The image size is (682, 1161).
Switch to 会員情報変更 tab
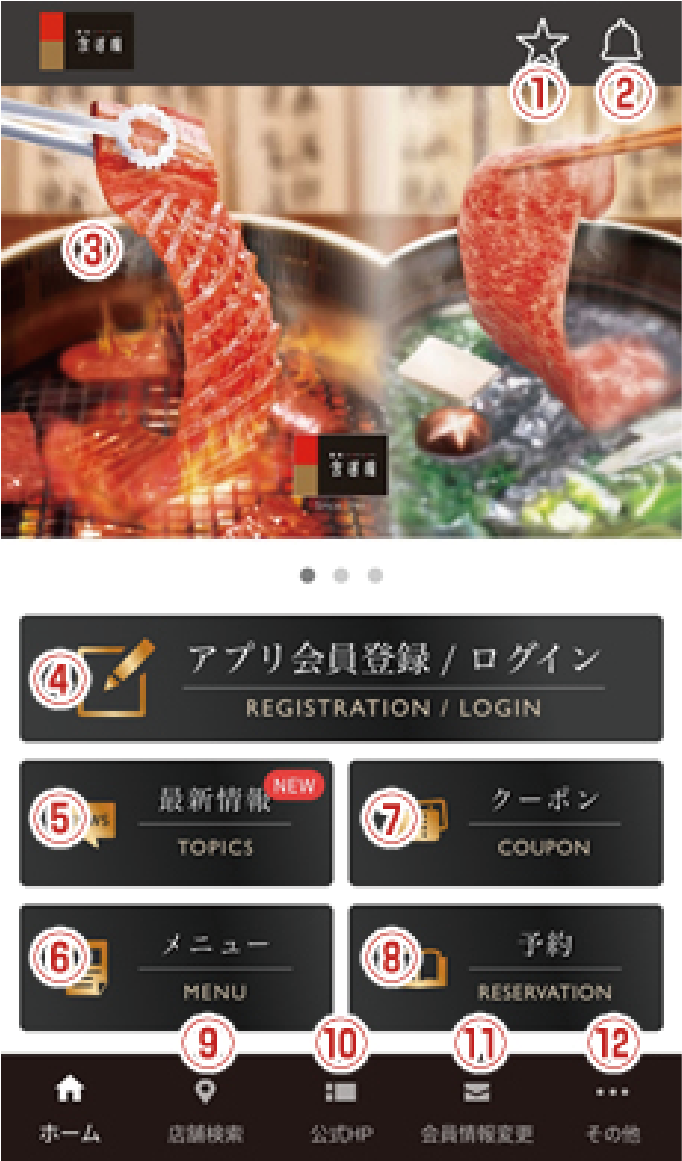[477, 1110]
